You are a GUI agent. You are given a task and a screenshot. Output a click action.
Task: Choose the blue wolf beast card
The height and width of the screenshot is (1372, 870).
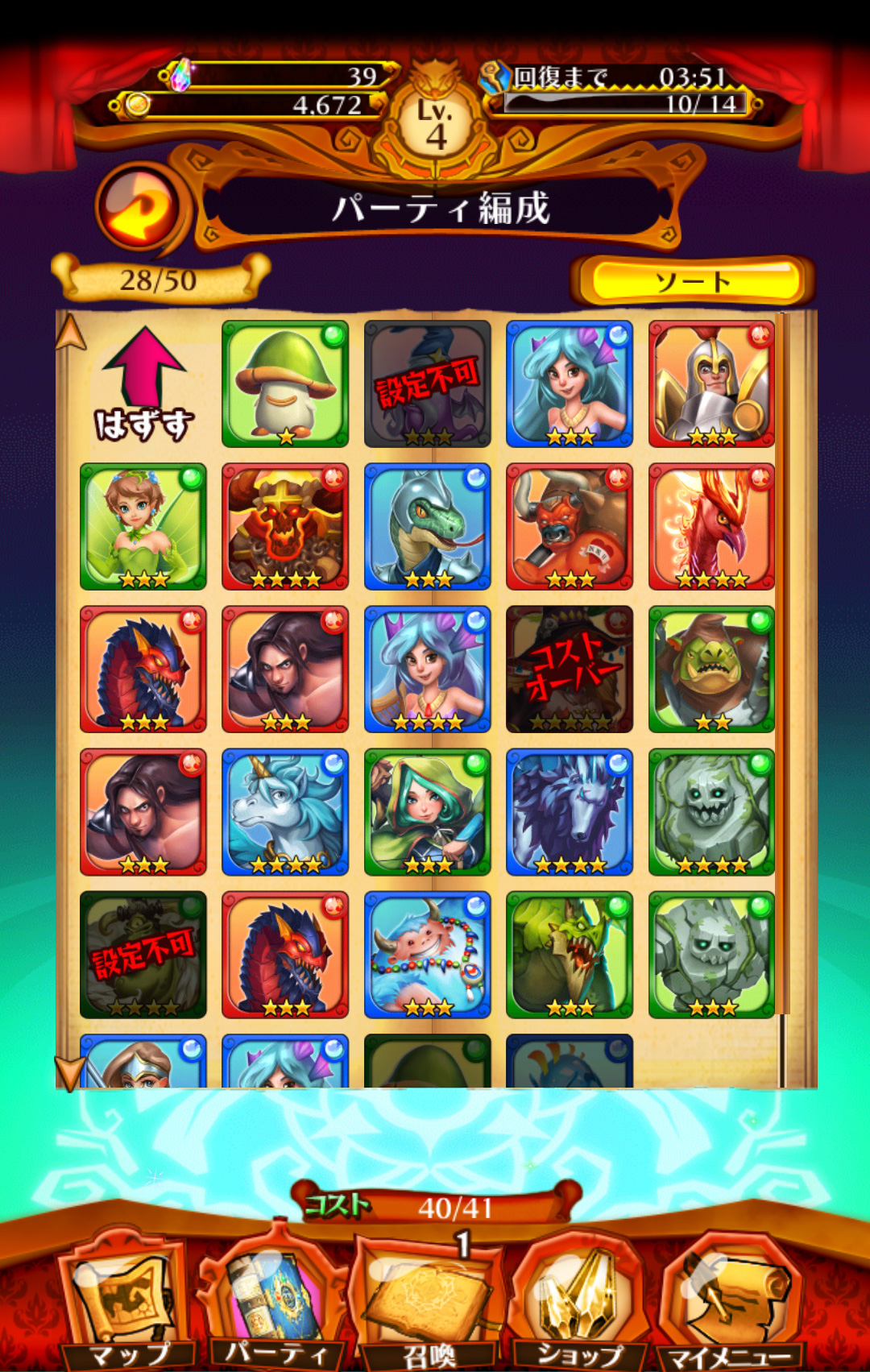click(x=570, y=812)
